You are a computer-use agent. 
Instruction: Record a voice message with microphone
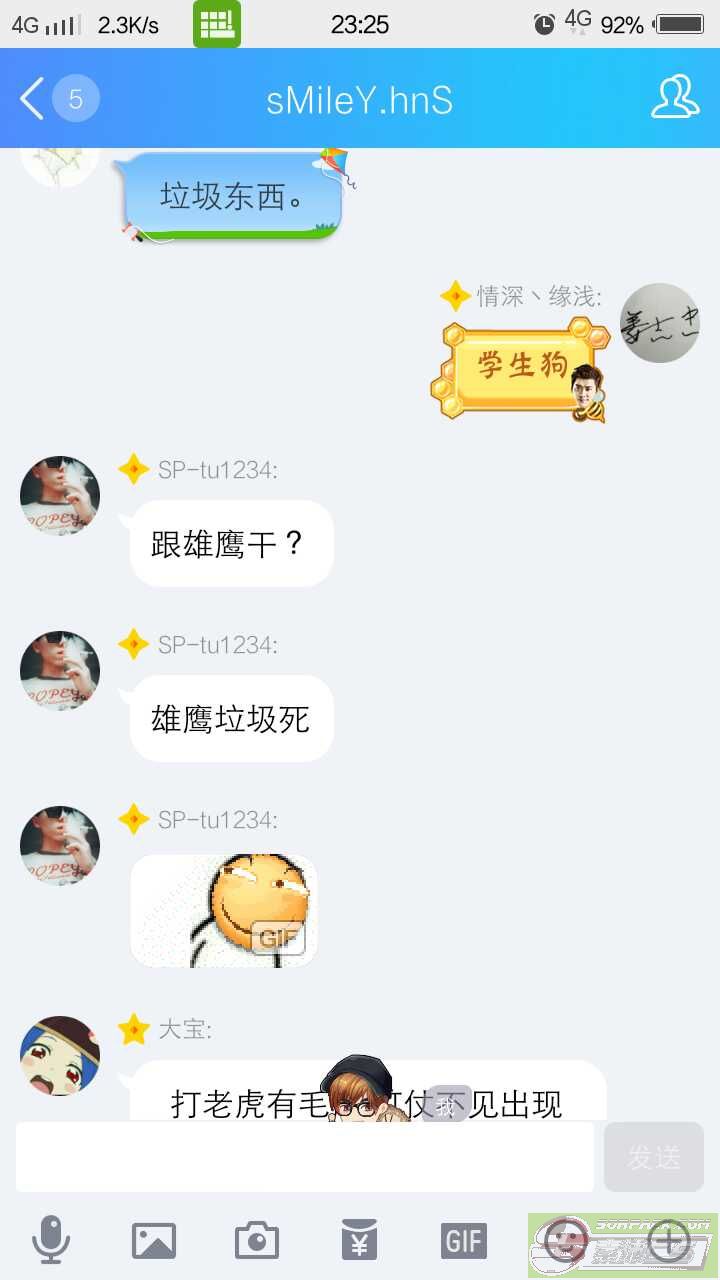[x=51, y=1241]
